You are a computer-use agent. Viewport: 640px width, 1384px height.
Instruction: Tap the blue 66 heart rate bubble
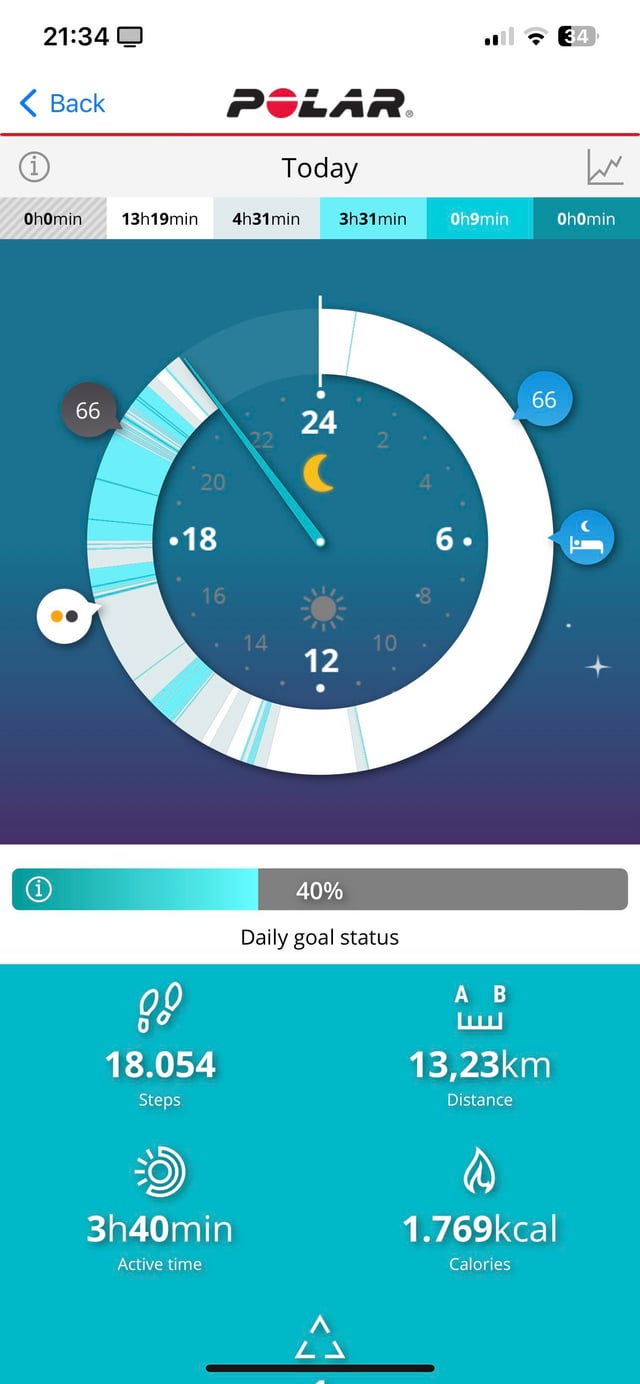543,400
